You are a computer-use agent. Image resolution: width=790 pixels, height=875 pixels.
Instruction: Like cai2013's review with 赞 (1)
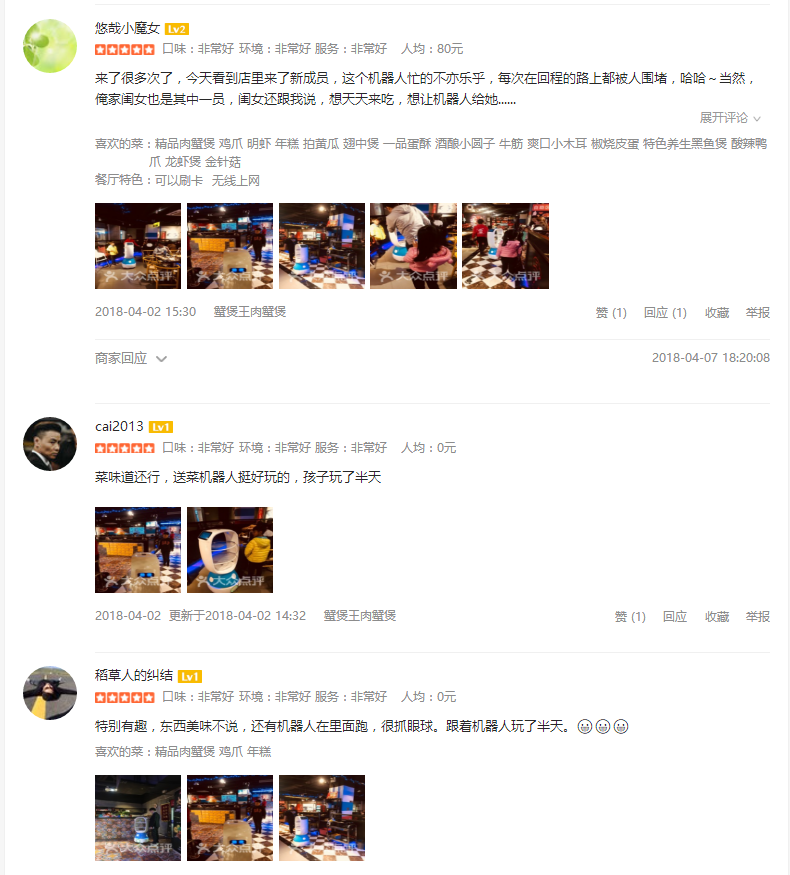pos(629,617)
